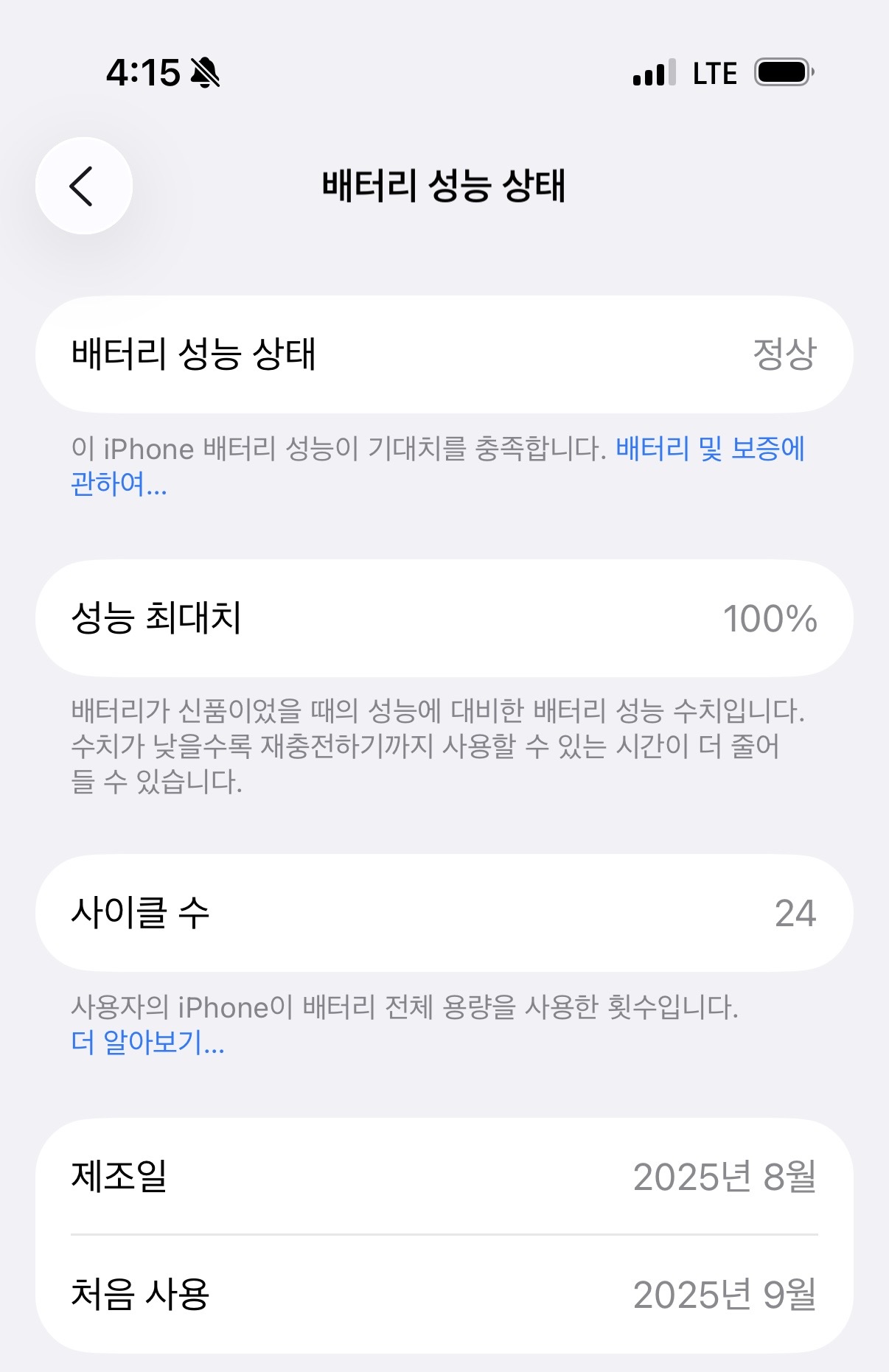
Task: Open the 배터리 및 보증에 관하여 link
Action: click(x=709, y=449)
